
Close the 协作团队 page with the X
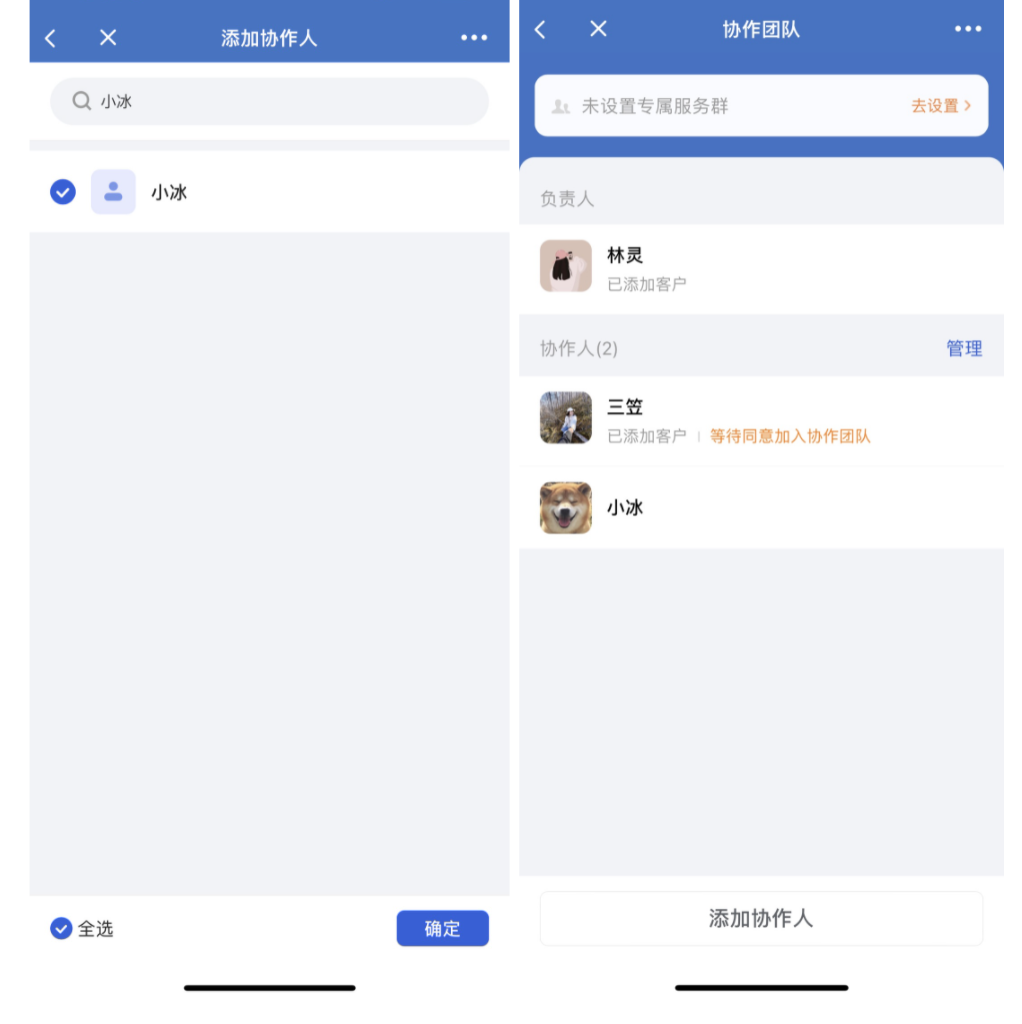coord(598,29)
